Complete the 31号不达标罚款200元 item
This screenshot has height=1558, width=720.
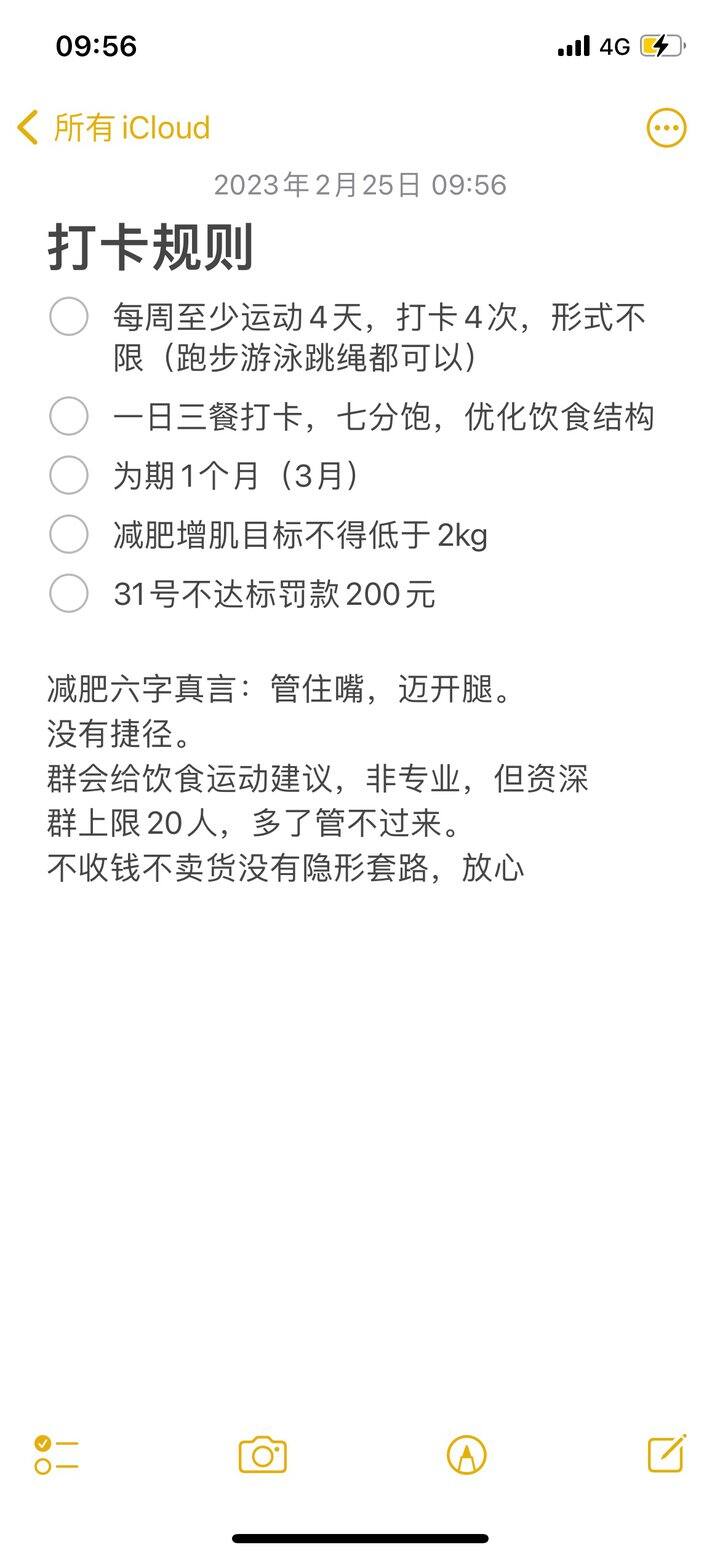(x=69, y=593)
